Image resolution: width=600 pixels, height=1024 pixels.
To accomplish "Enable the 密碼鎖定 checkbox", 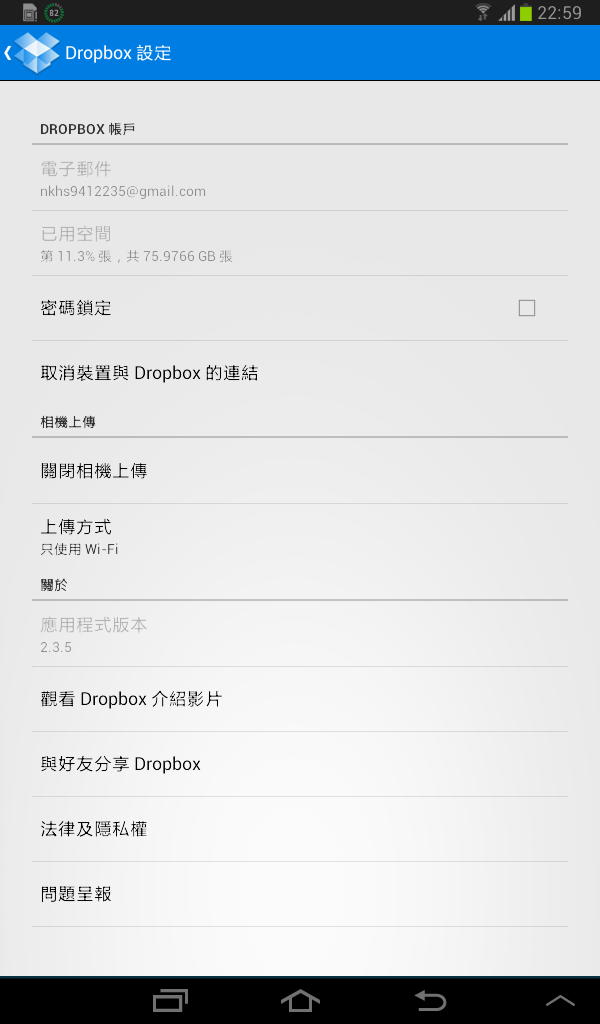I will tap(526, 308).
